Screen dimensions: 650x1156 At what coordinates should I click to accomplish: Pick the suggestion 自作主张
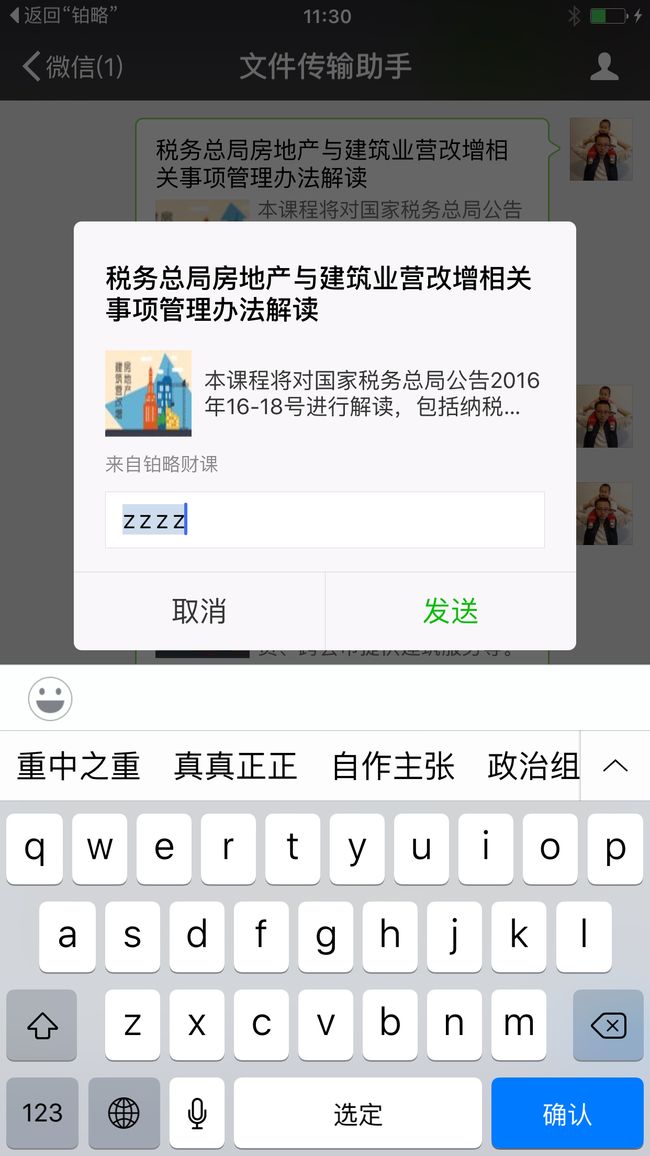[x=393, y=766]
